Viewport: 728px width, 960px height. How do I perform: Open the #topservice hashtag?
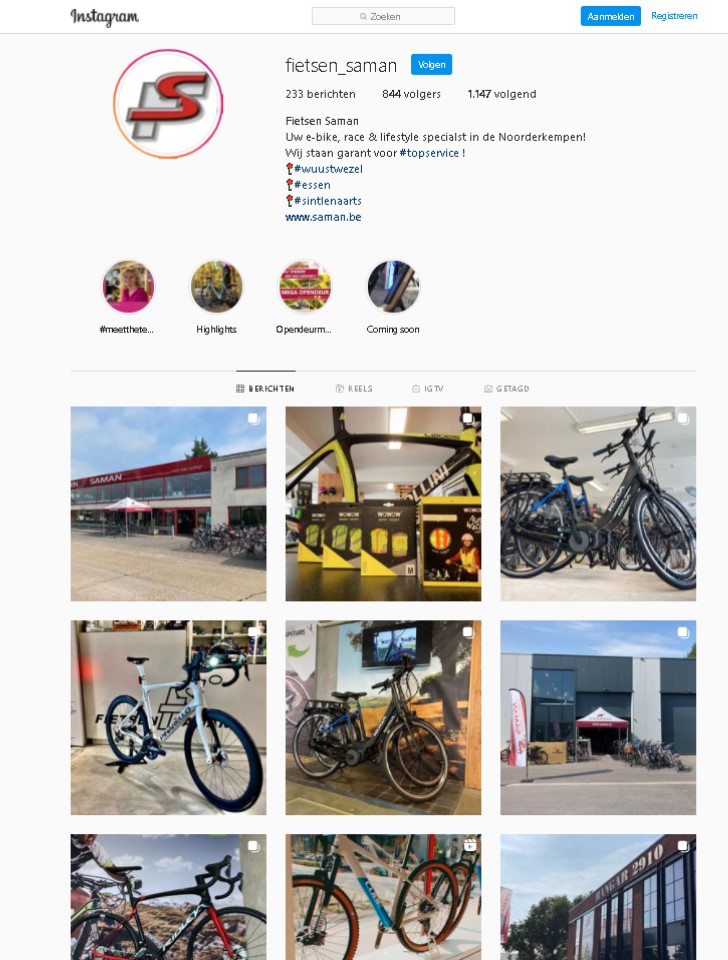(x=429, y=153)
